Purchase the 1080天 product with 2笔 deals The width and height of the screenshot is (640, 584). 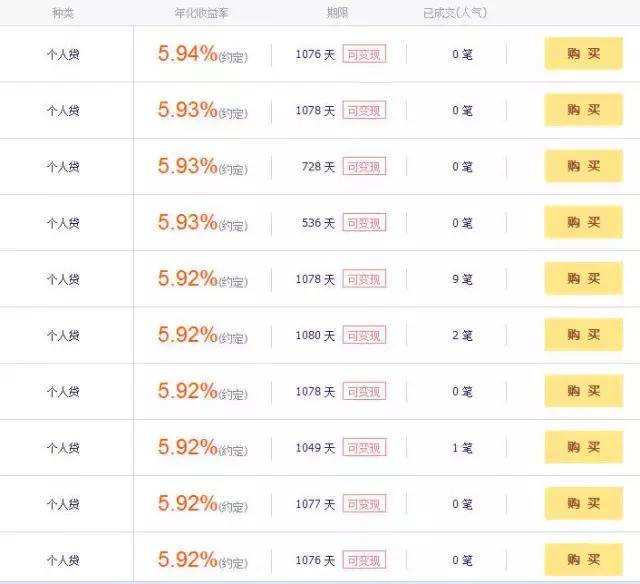click(583, 334)
